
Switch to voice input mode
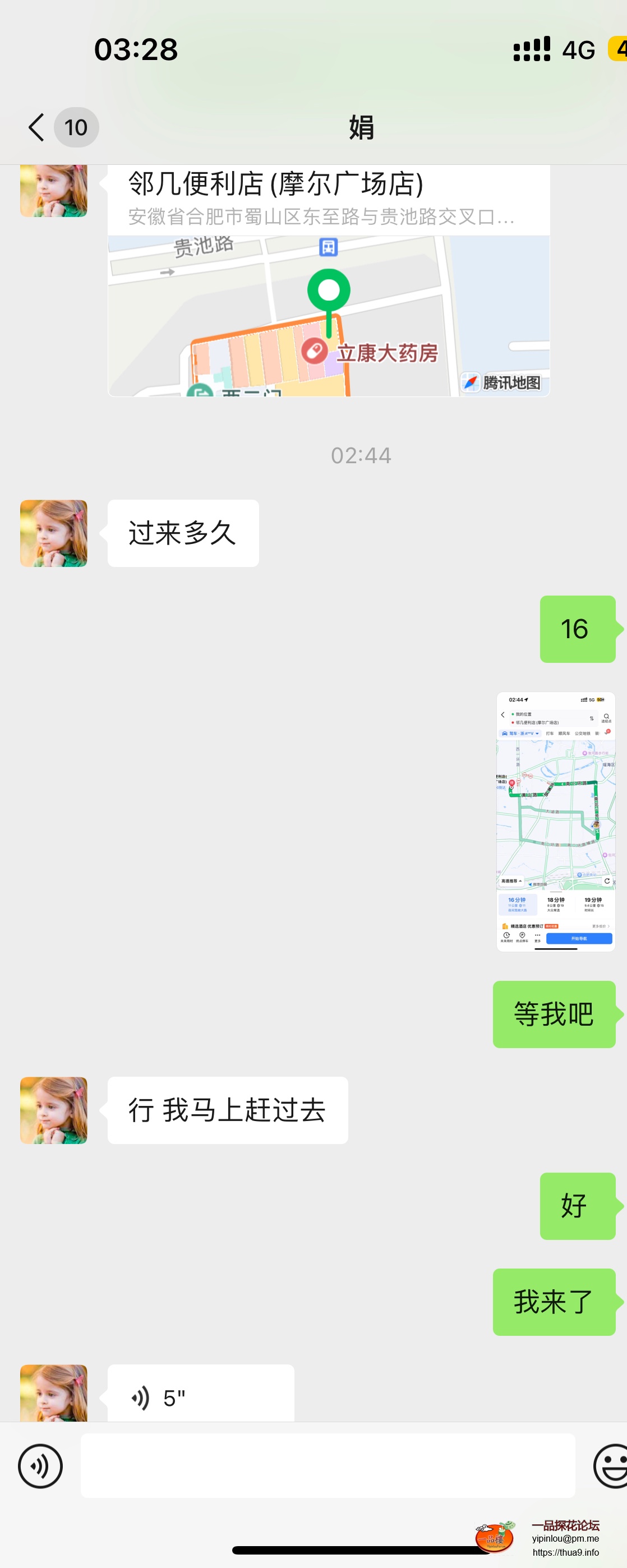click(x=40, y=1466)
